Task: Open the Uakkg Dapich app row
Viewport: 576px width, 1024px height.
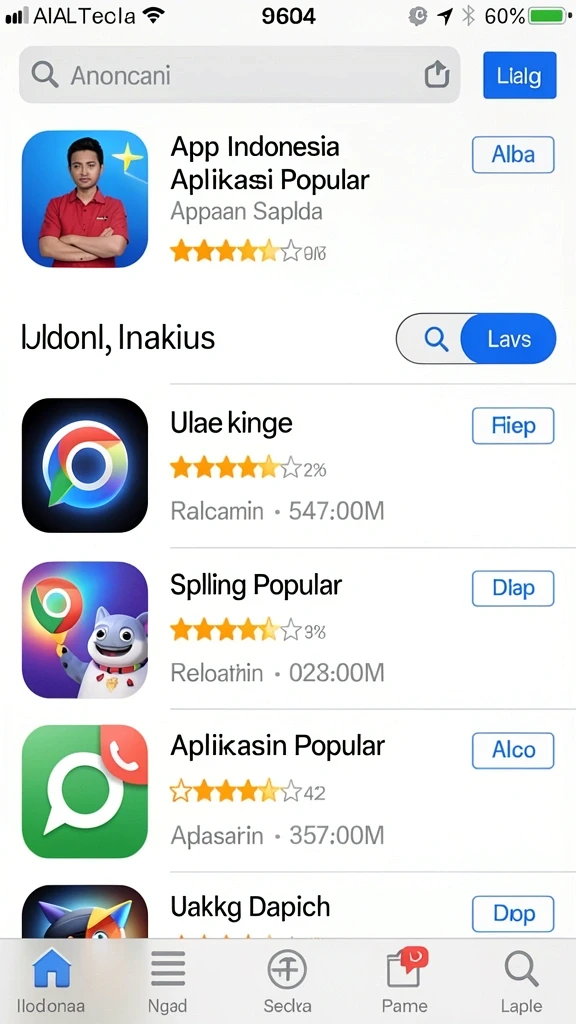Action: (288, 909)
